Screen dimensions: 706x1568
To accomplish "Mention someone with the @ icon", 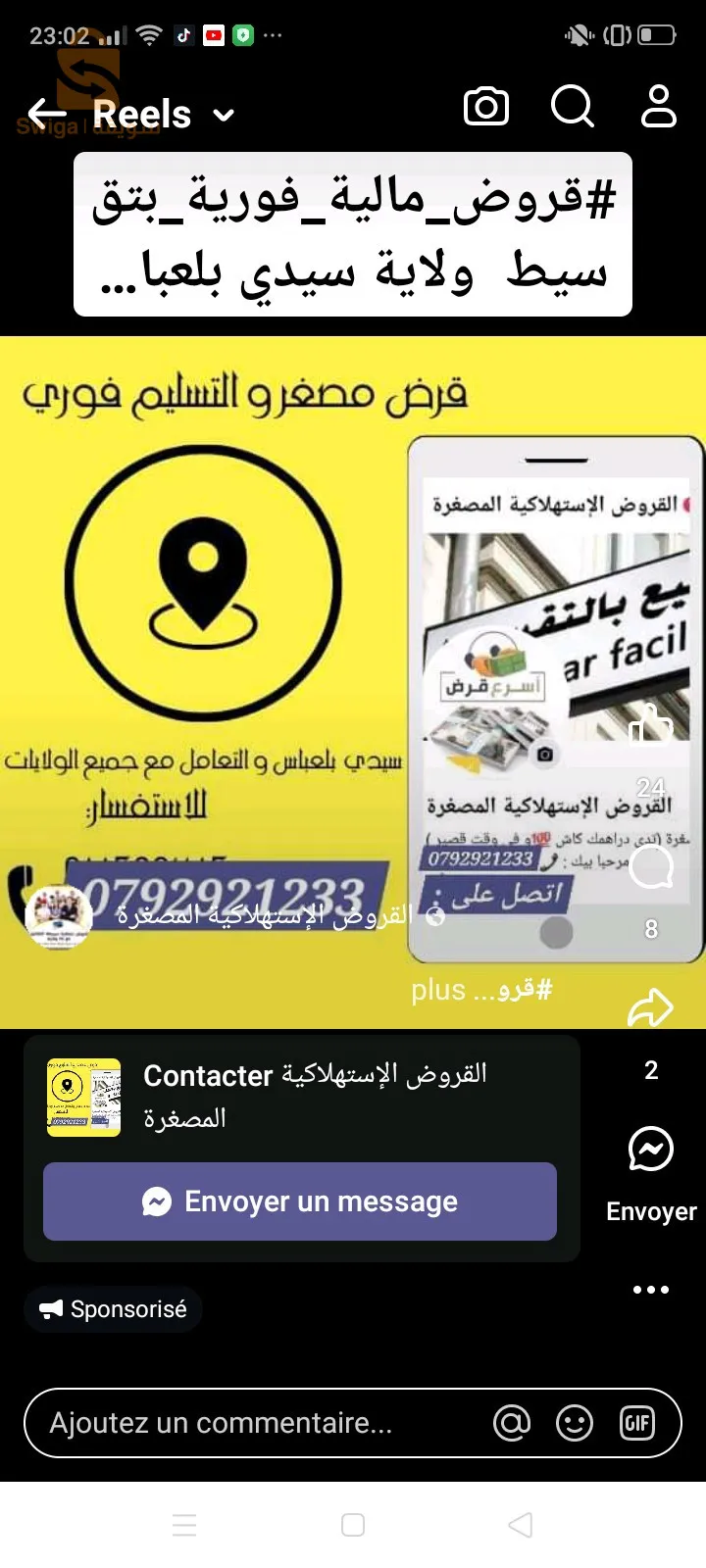I will click(x=512, y=1423).
